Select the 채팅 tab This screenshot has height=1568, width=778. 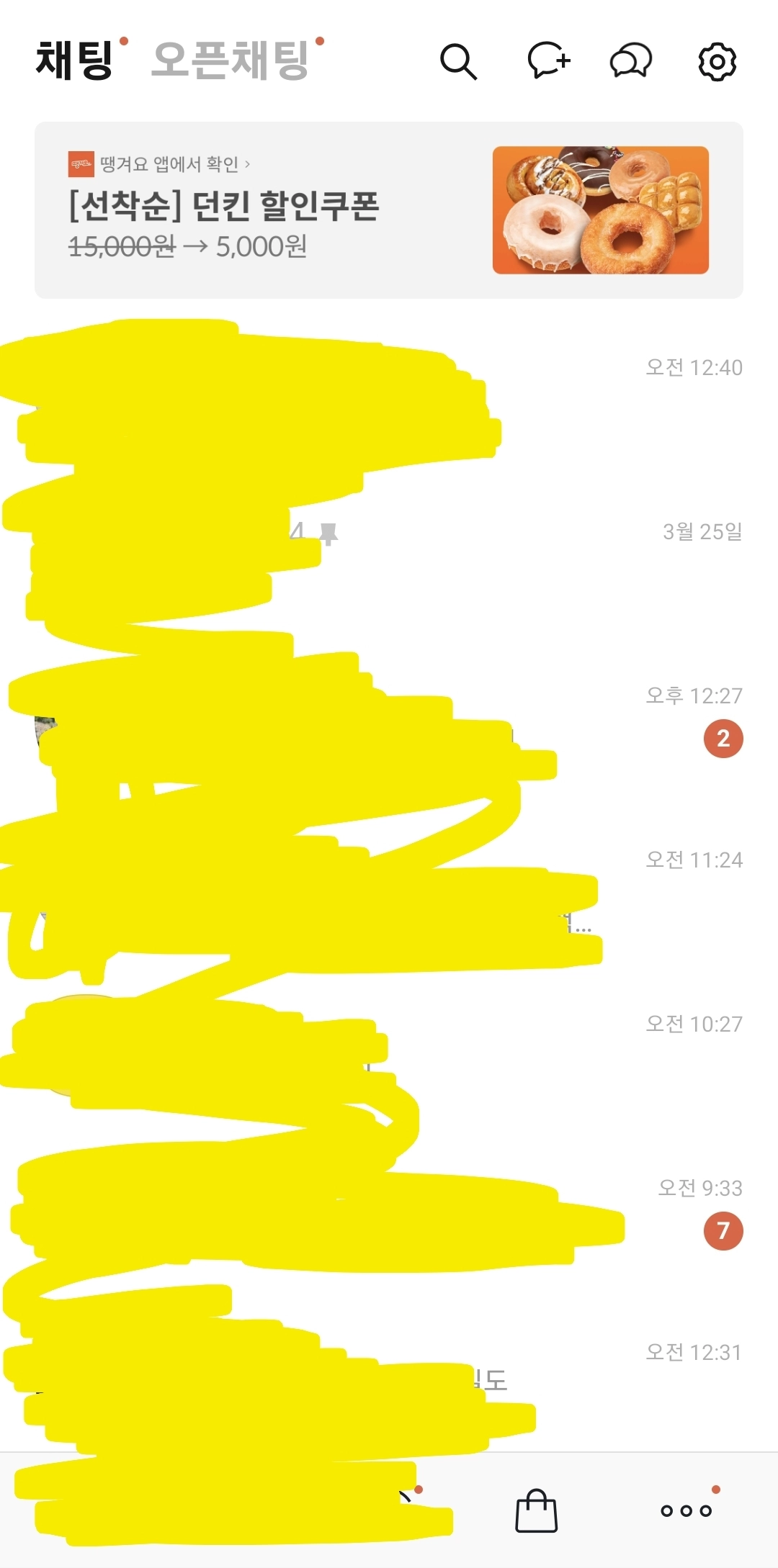coord(74,60)
